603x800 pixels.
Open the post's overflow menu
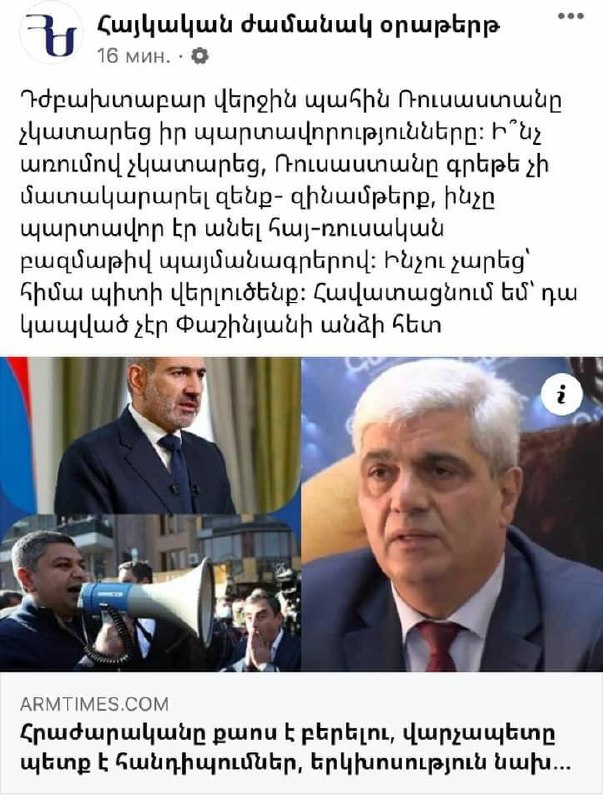coord(570,17)
